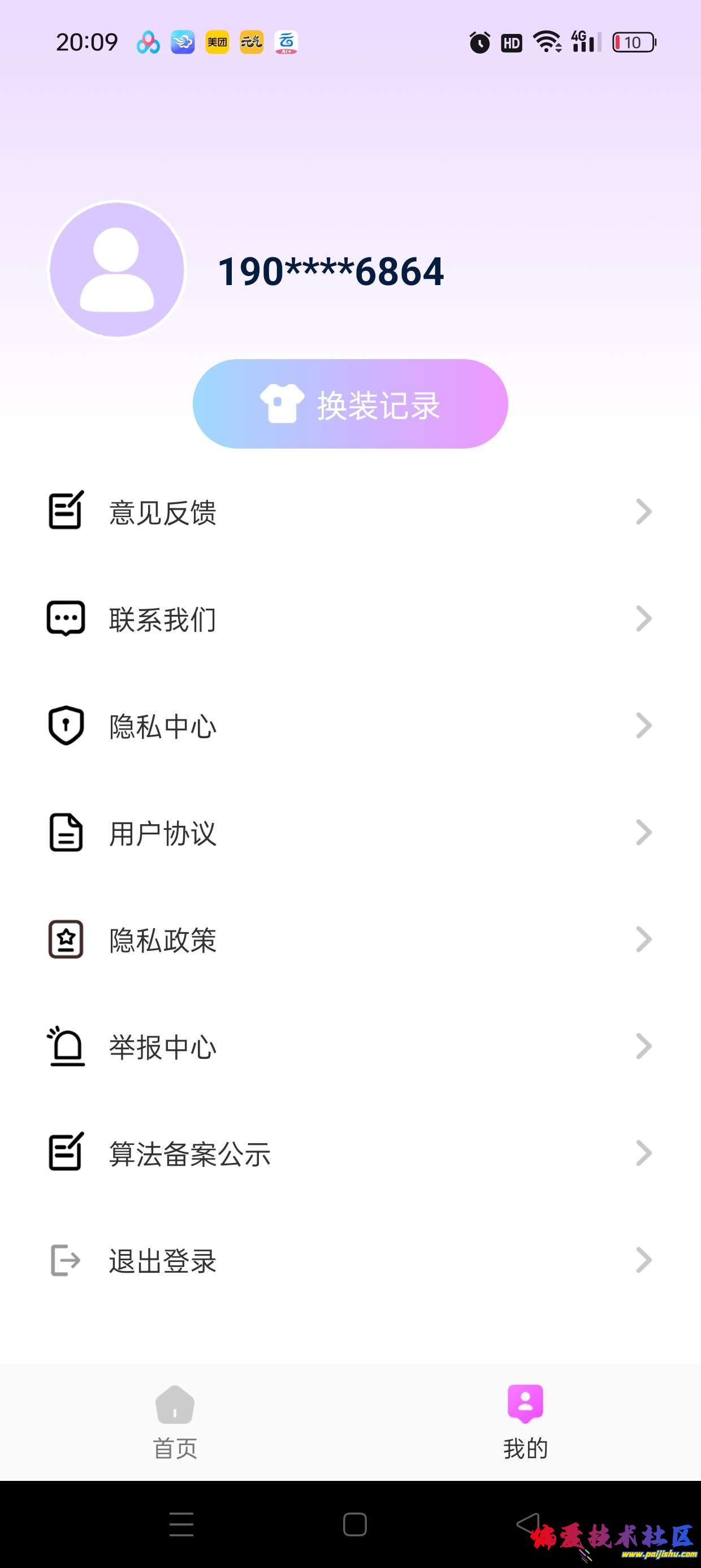Open 隐私中心 via the shield icon
701x1568 pixels.
coord(65,726)
